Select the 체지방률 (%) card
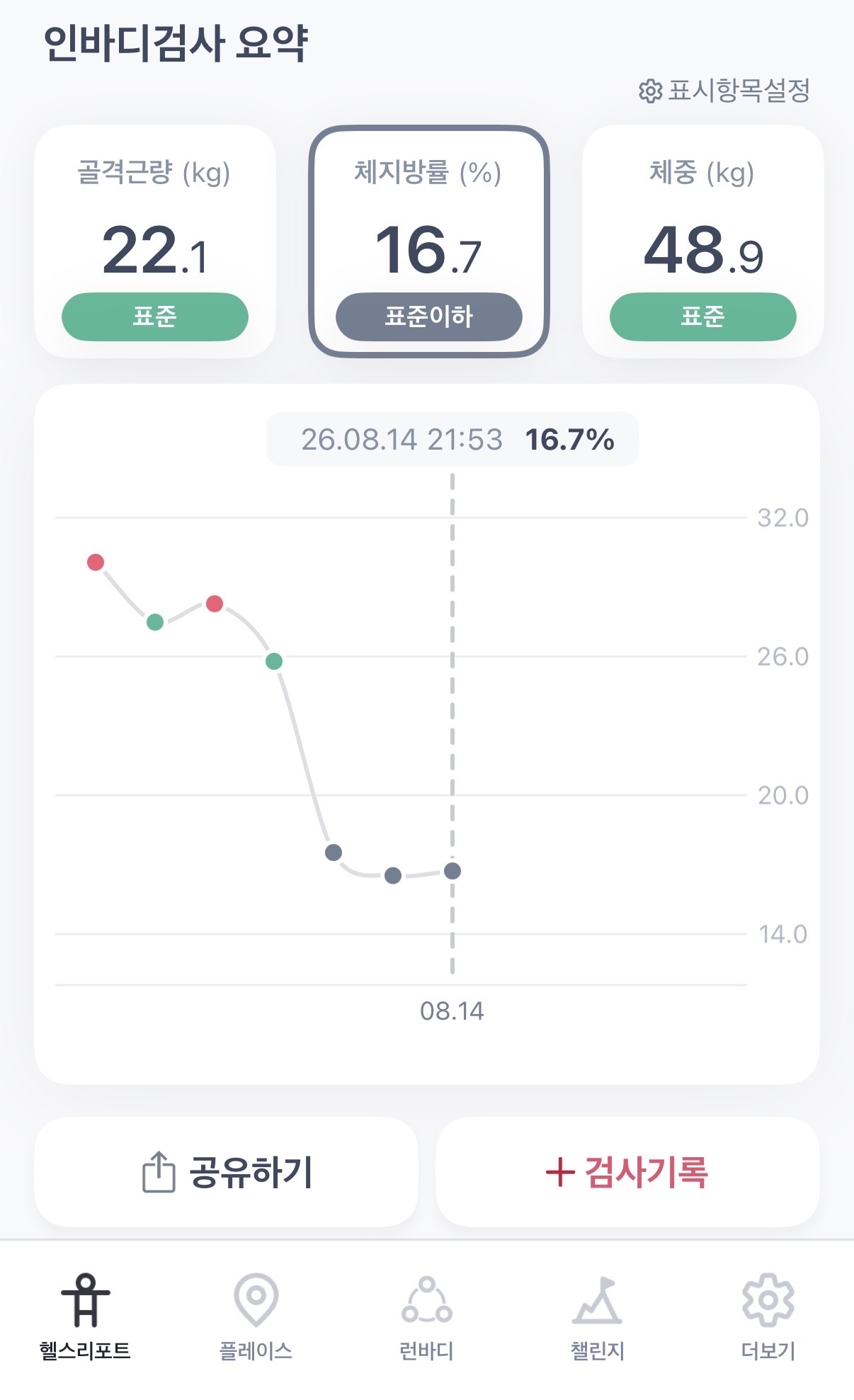The image size is (854, 1400). tap(429, 241)
